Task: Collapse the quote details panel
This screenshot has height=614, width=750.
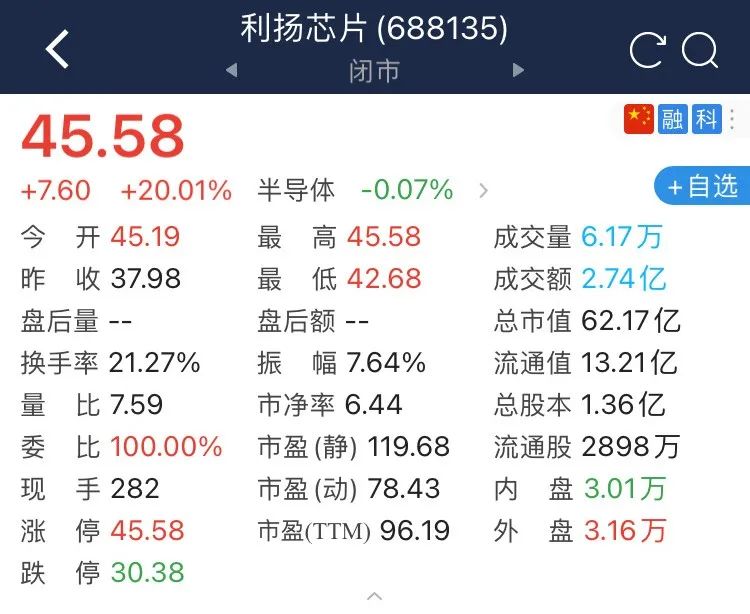Action: pyautogui.click(x=374, y=596)
